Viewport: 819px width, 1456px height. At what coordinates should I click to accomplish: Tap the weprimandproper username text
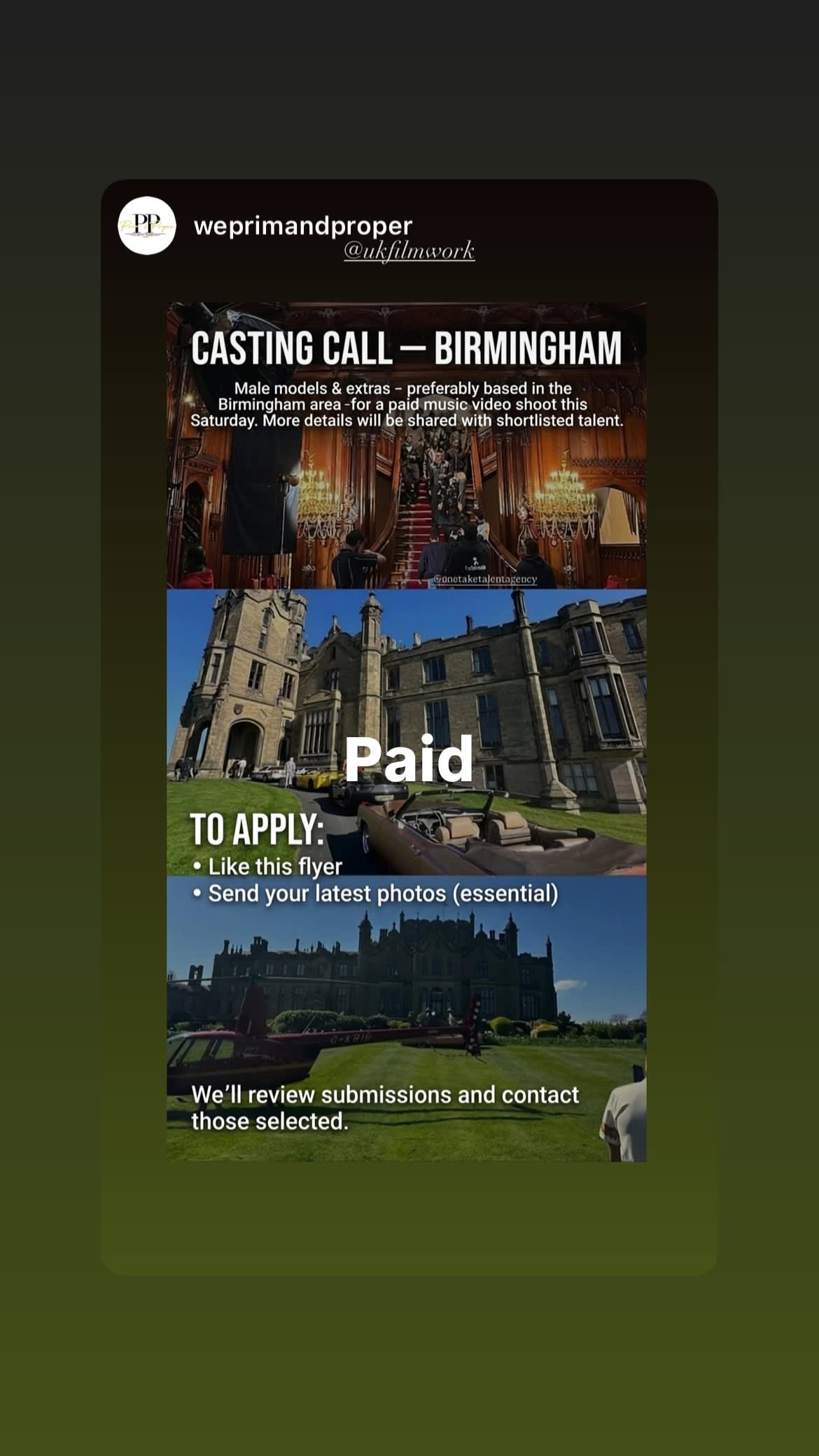click(303, 226)
